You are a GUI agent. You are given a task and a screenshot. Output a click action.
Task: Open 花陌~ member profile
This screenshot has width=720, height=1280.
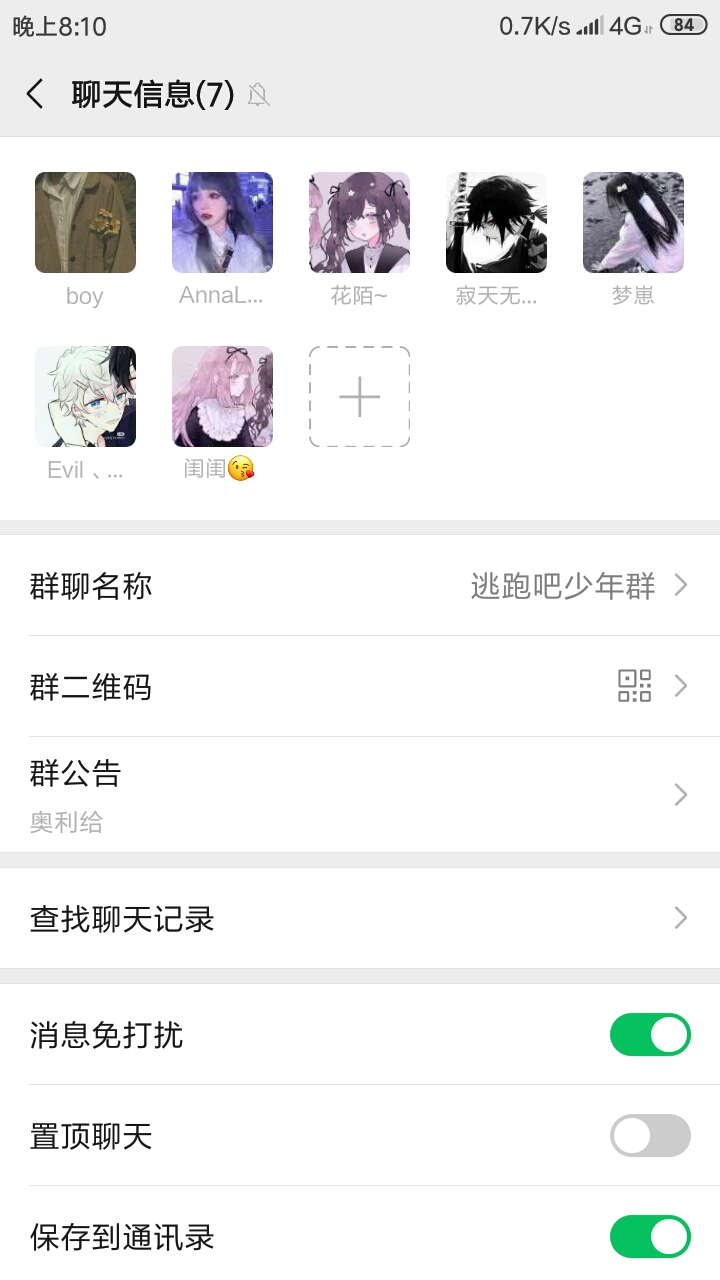coord(359,222)
